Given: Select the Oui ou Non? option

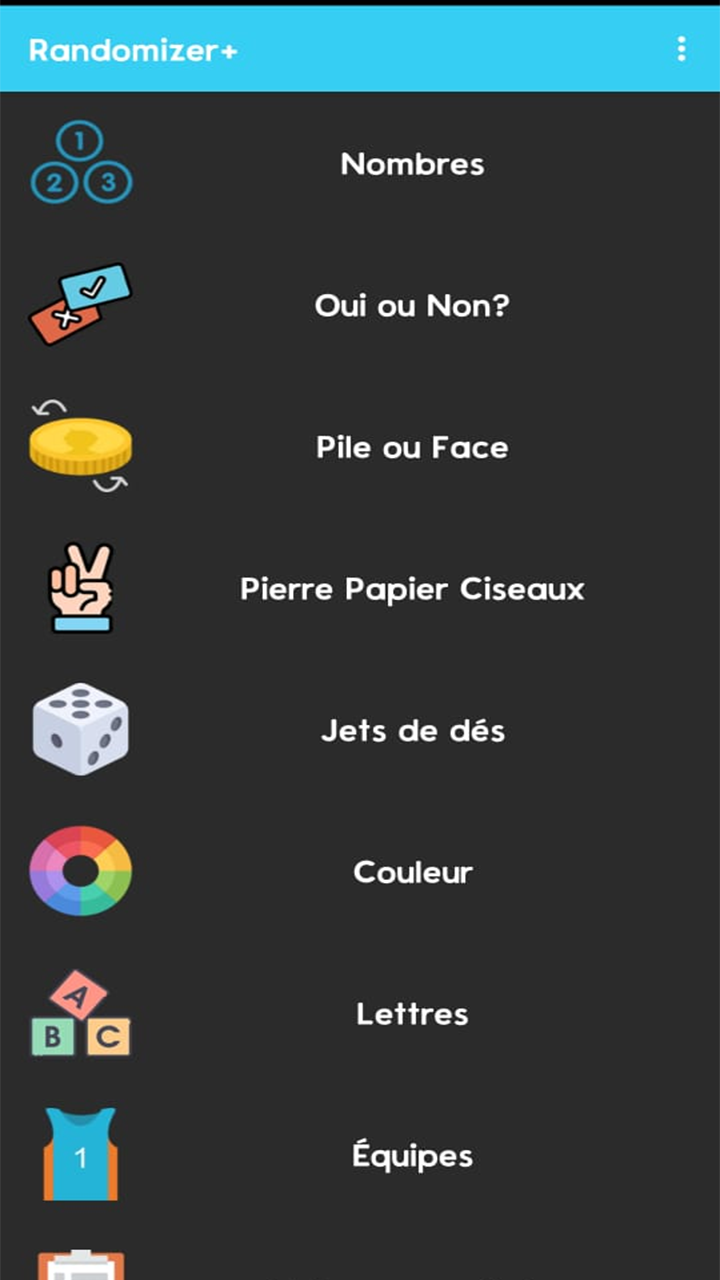Looking at the screenshot, I should pyautogui.click(x=412, y=305).
